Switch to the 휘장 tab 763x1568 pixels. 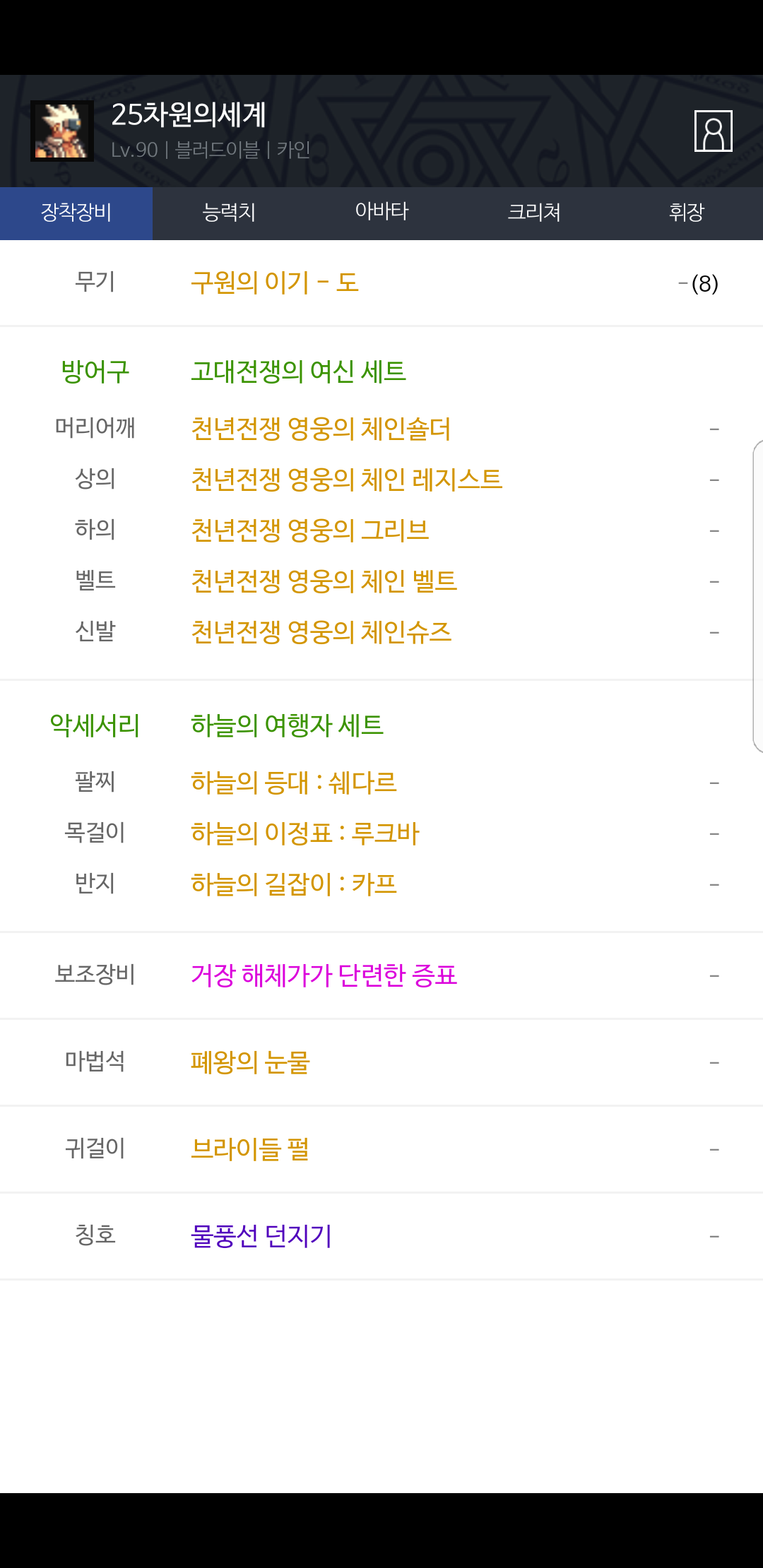point(687,213)
